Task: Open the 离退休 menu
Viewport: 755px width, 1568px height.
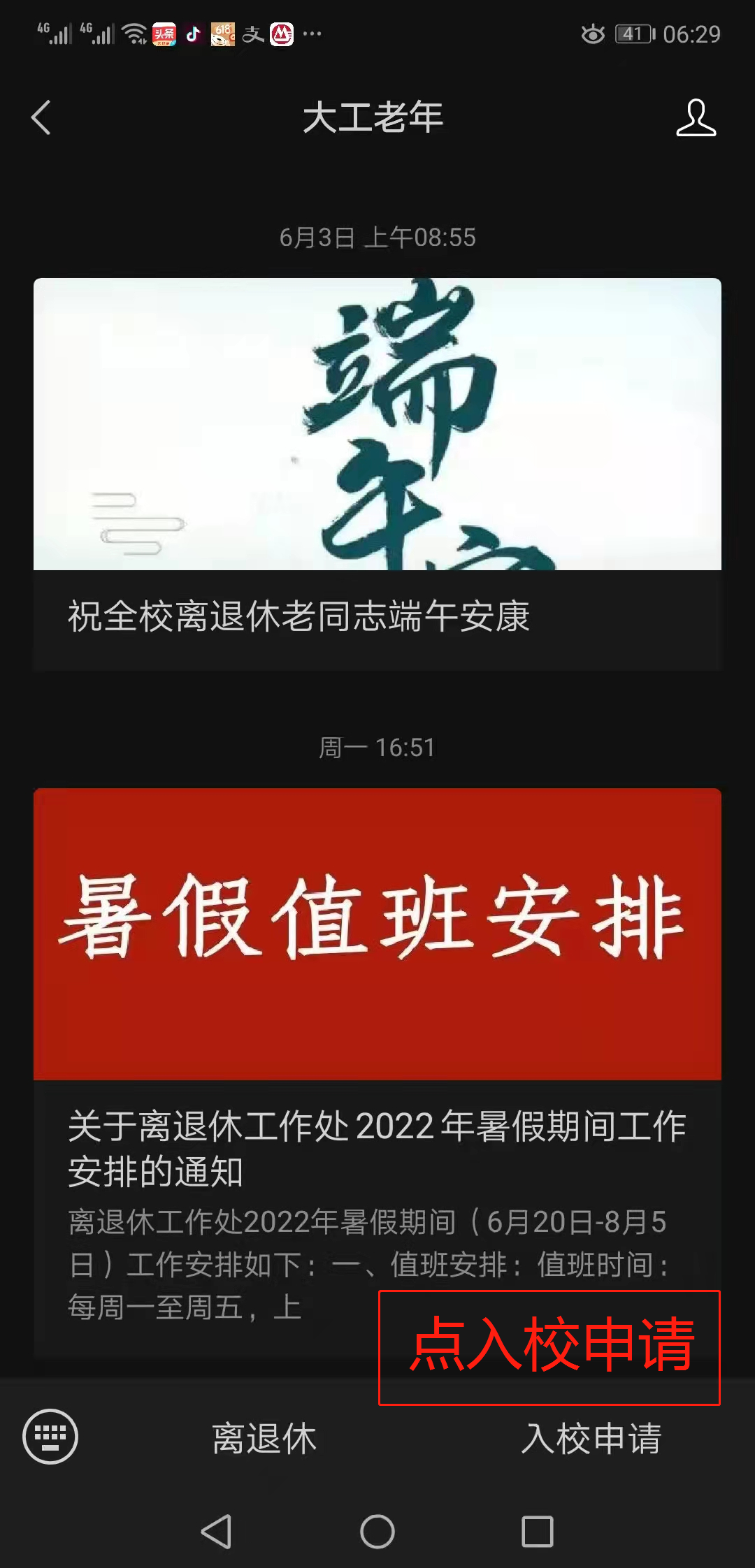Action: click(264, 1438)
